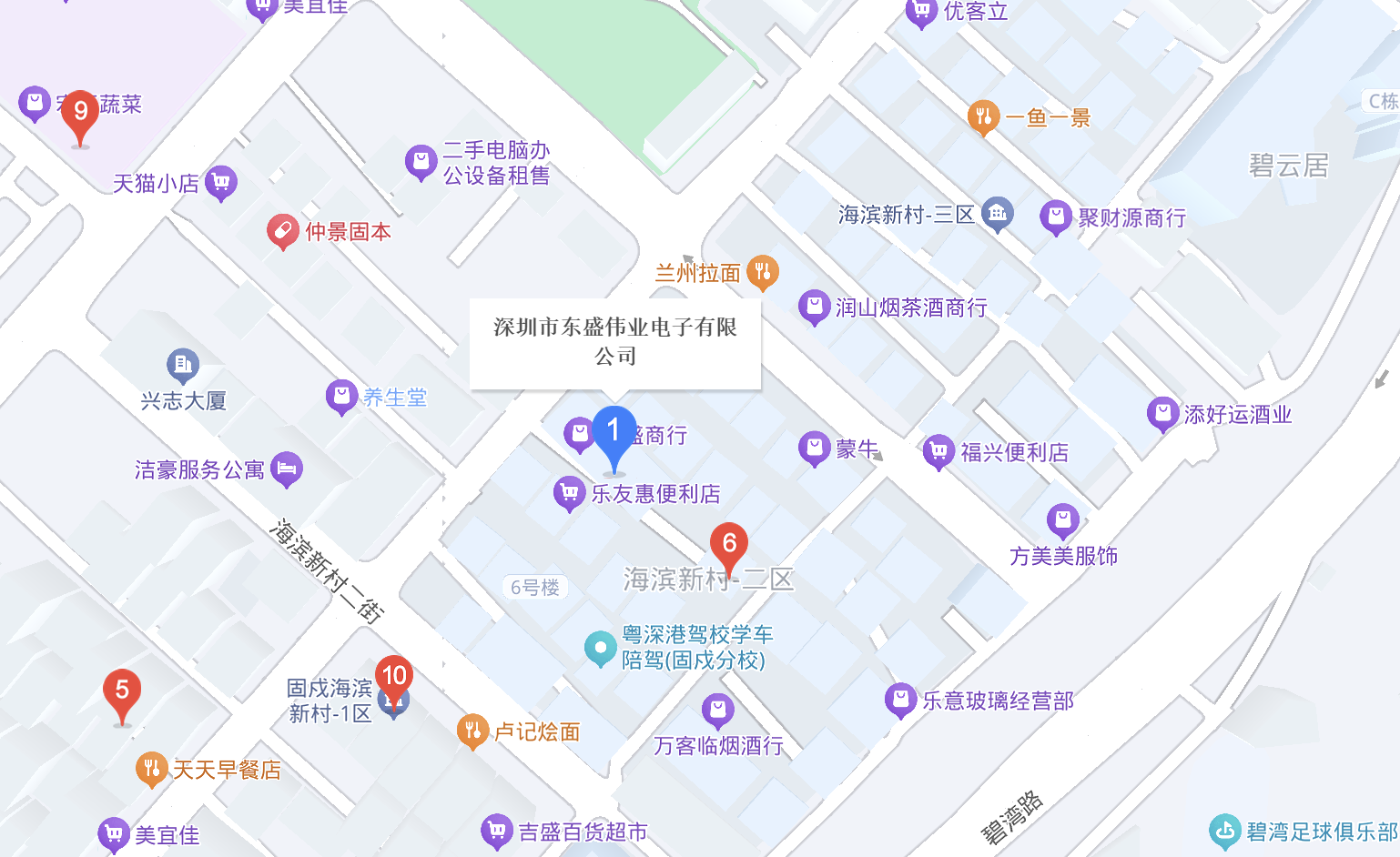Open 深圳市东盛伟业电子有限公司 info popup

click(614, 342)
